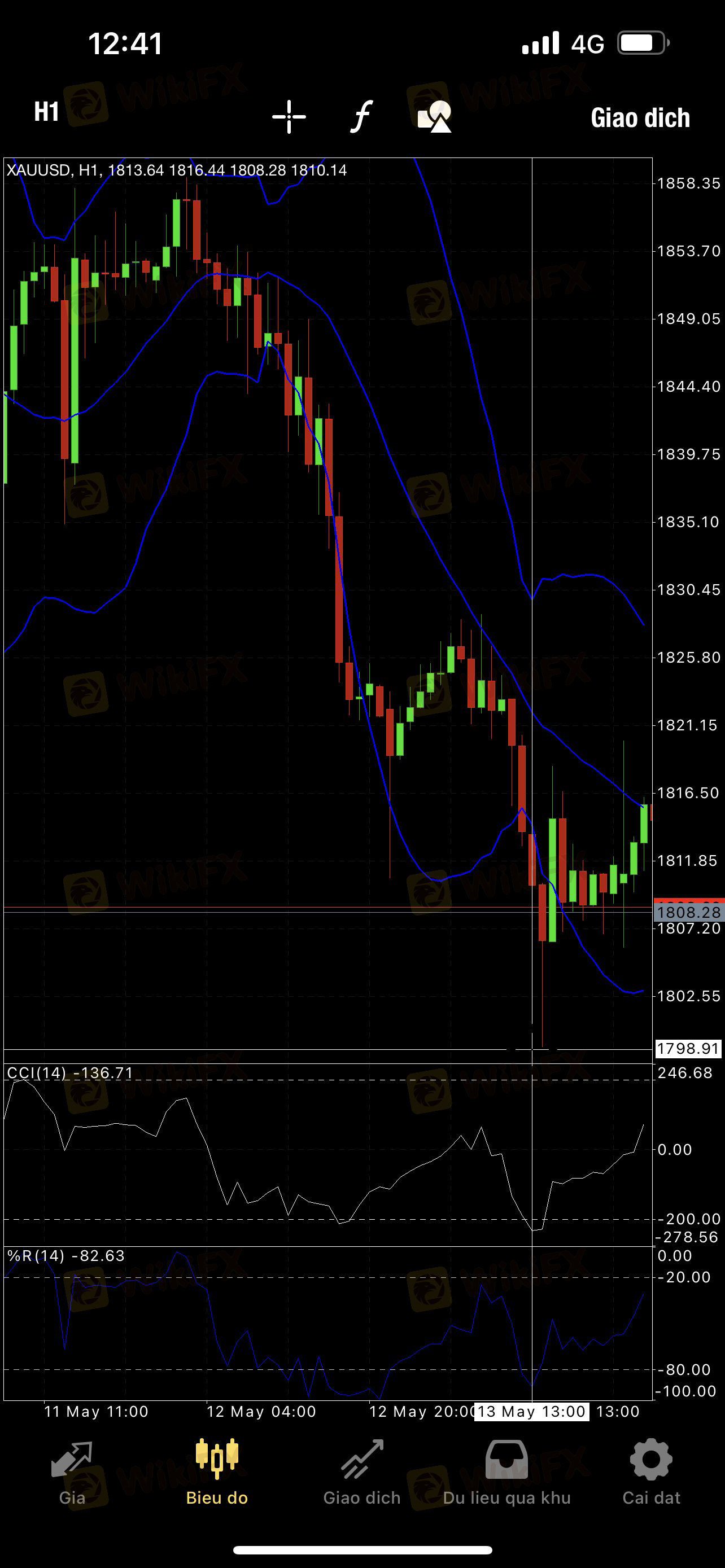Screen dimensions: 725x1568
Task: Switch to the Gia tab
Action: (x=72, y=1470)
